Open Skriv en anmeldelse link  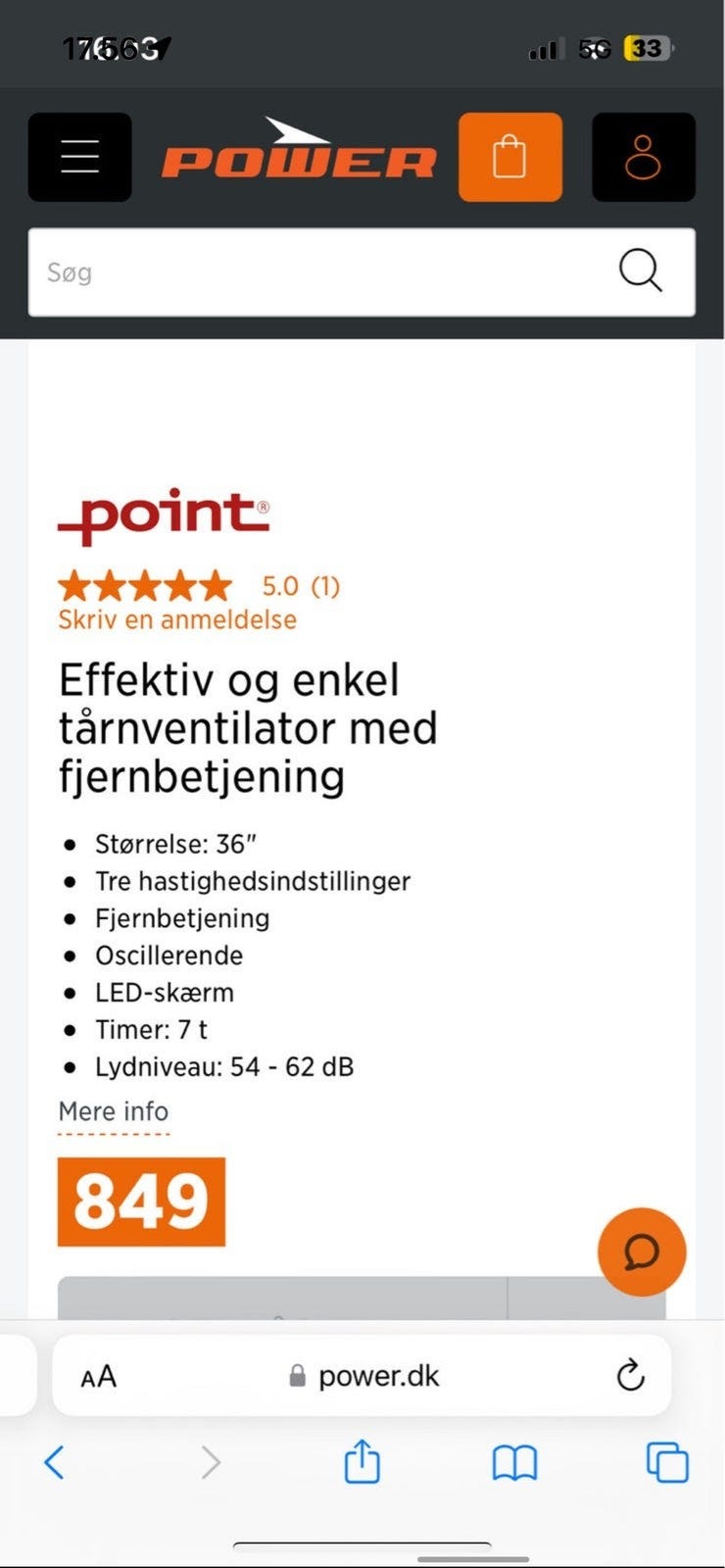pyautogui.click(x=177, y=618)
